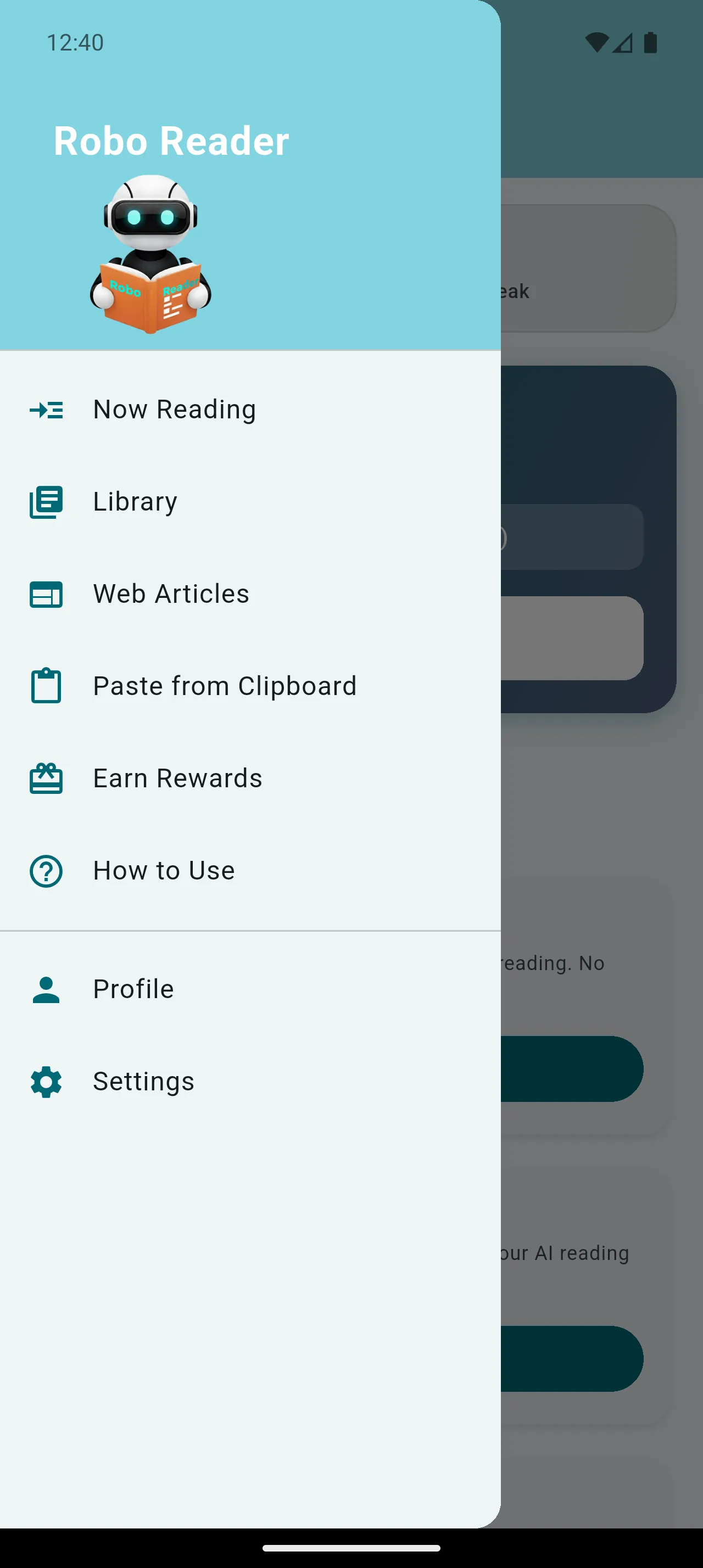Select Paste from Clipboard
The width and height of the screenshot is (703, 1568).
225,687
